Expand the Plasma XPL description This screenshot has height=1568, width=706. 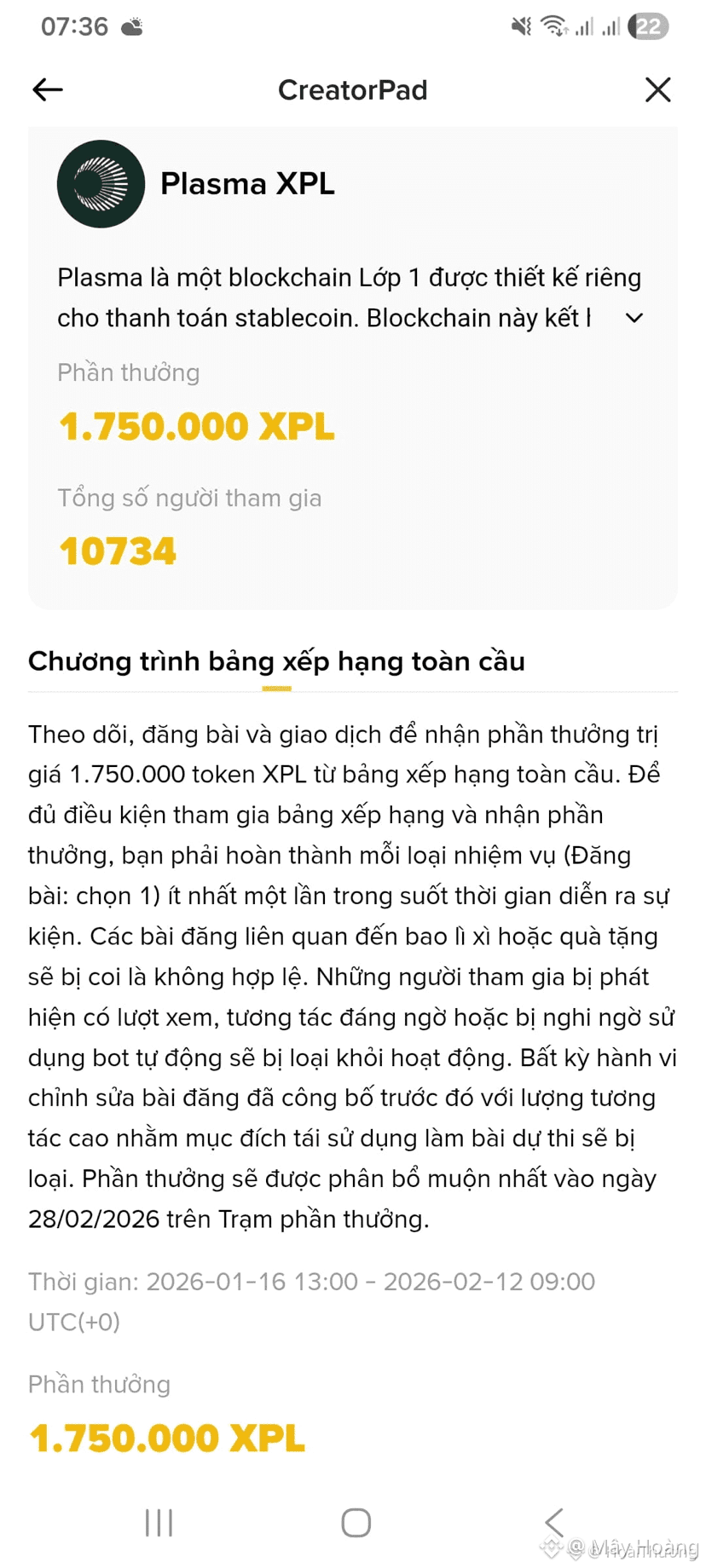634,318
